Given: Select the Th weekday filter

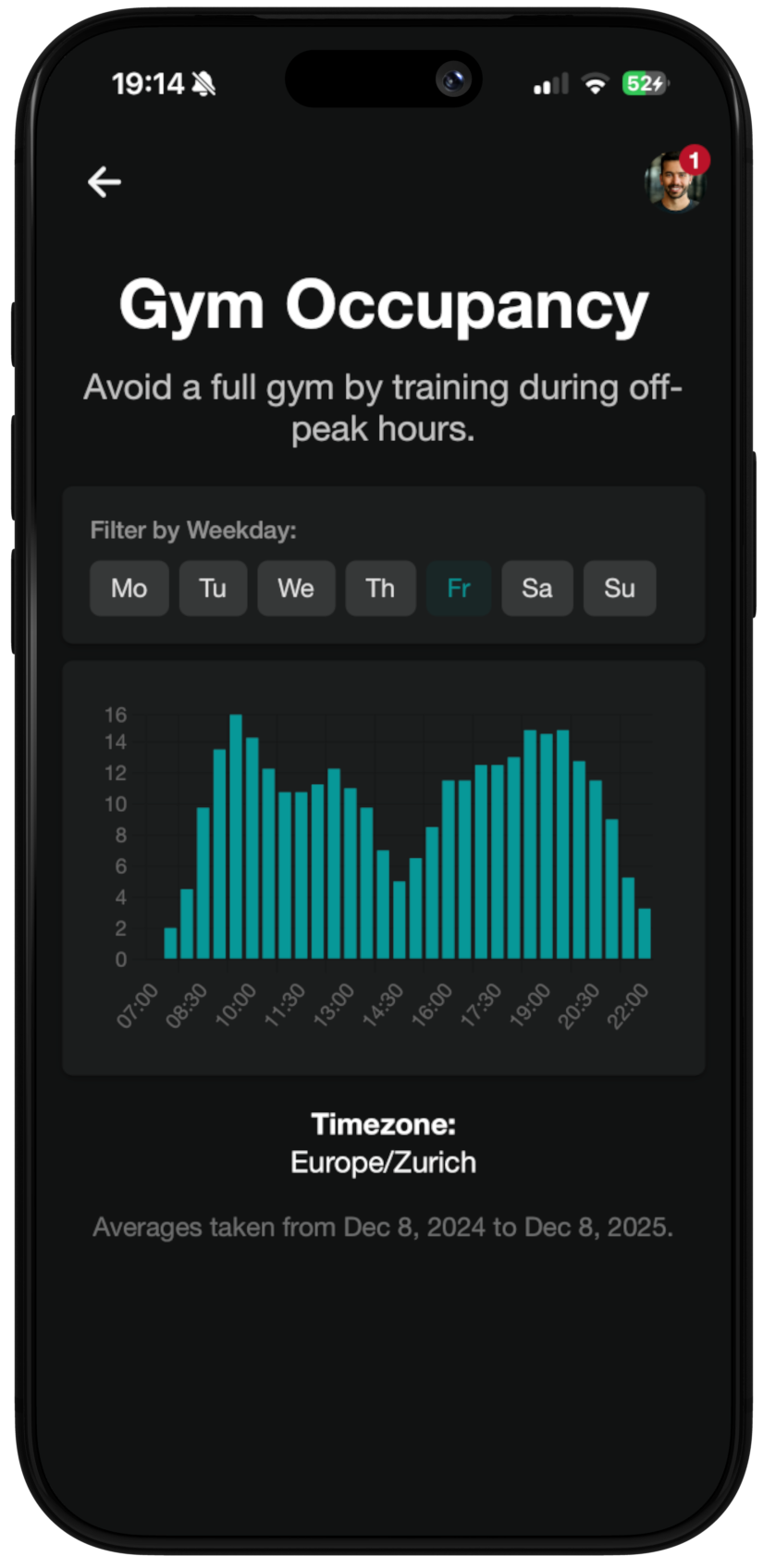Looking at the screenshot, I should (379, 589).
